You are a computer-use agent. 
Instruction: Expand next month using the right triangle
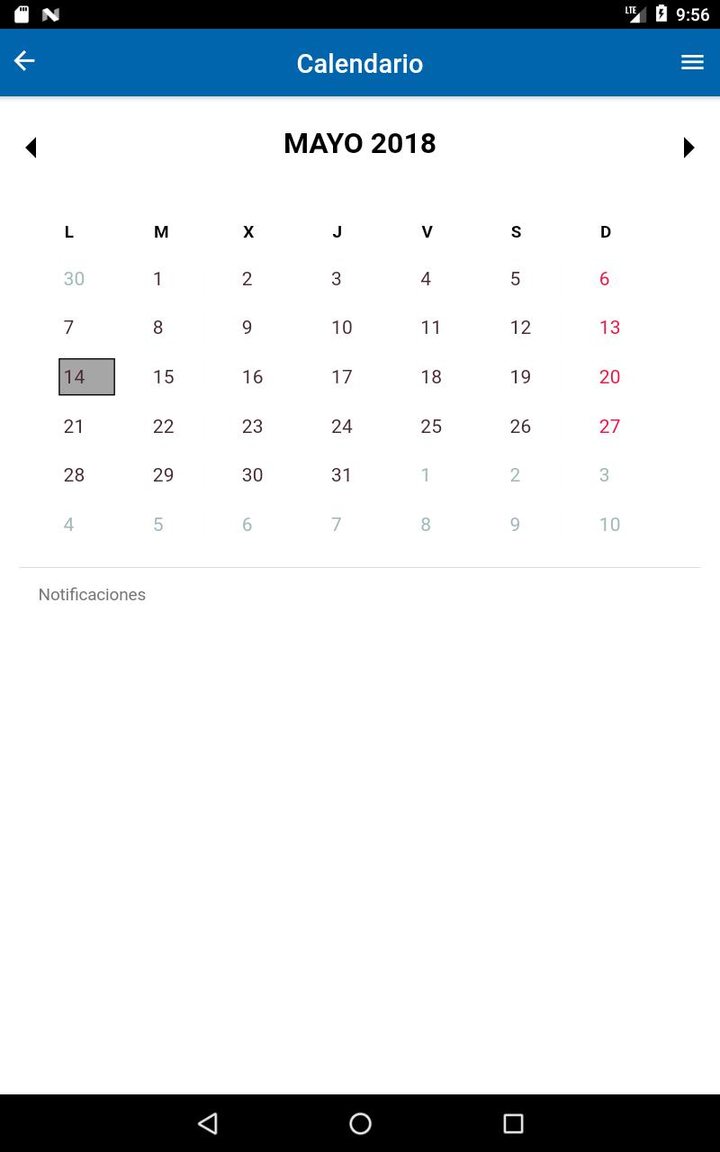(689, 147)
